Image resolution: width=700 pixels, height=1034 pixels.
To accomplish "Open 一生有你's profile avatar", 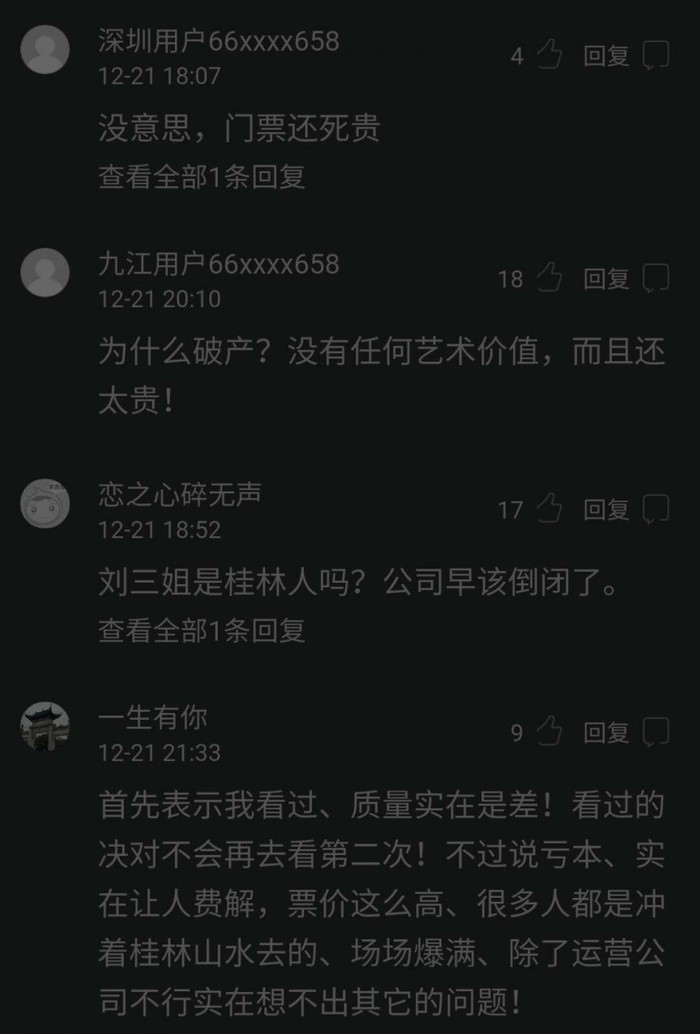I will pyautogui.click(x=45, y=726).
